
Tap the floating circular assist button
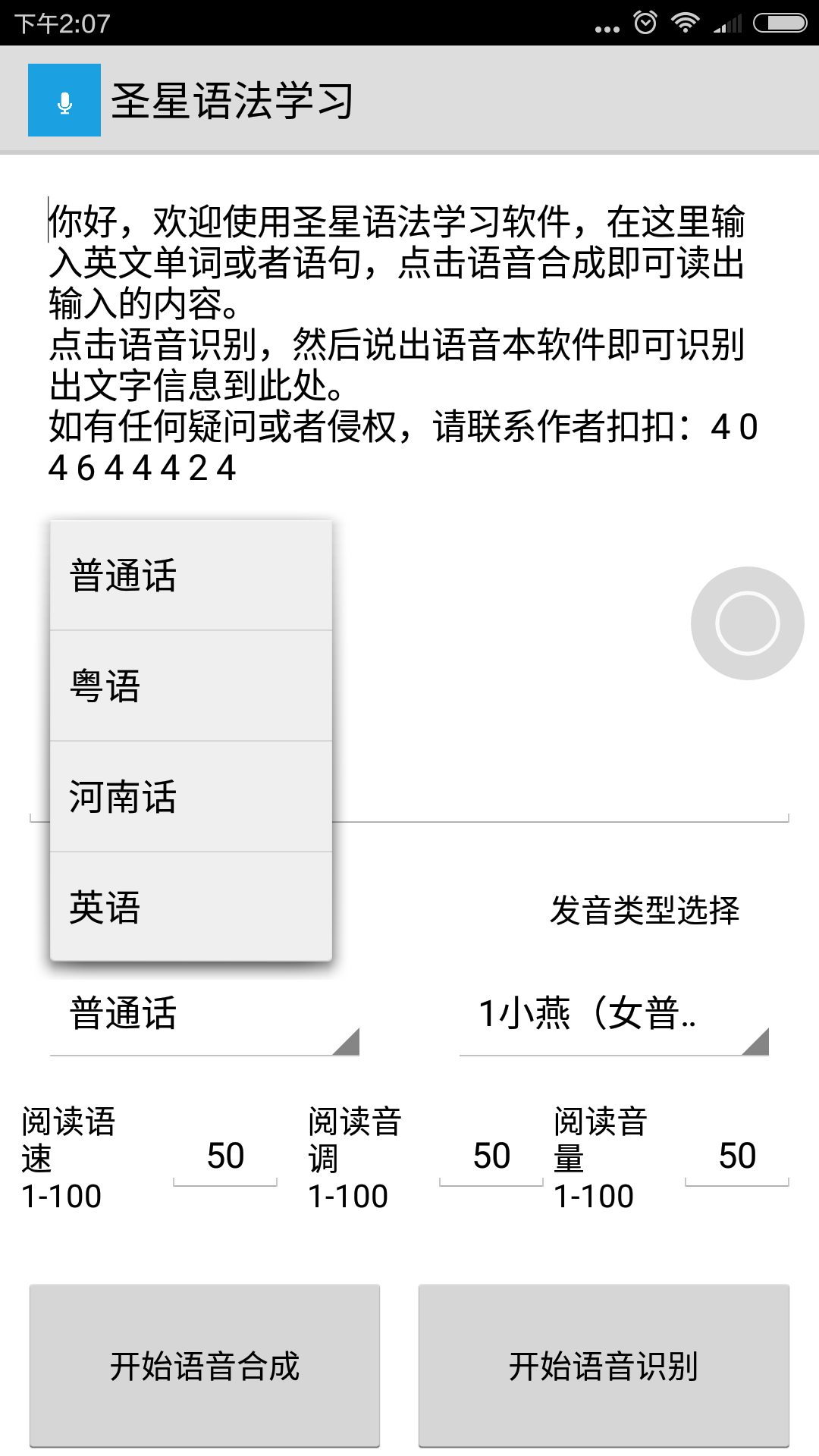click(747, 623)
